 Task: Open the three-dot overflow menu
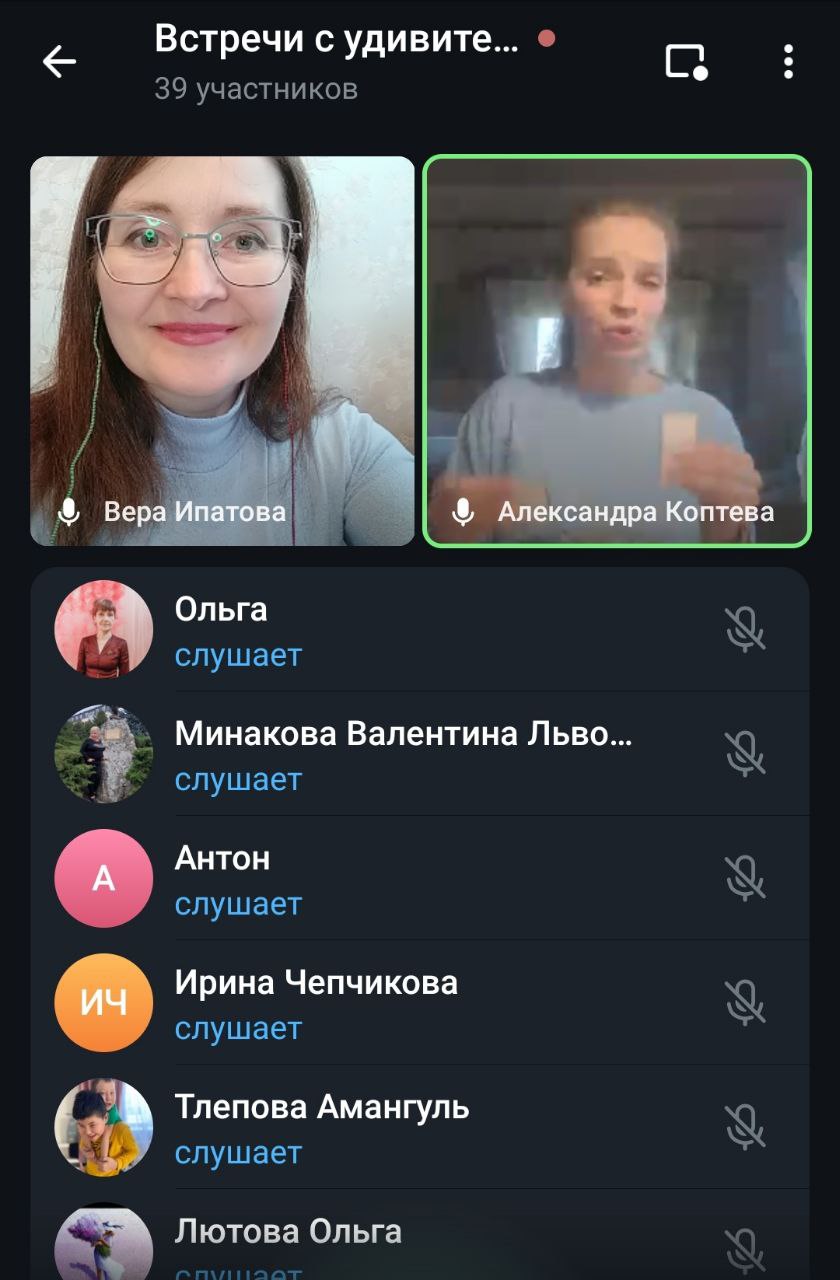(788, 62)
